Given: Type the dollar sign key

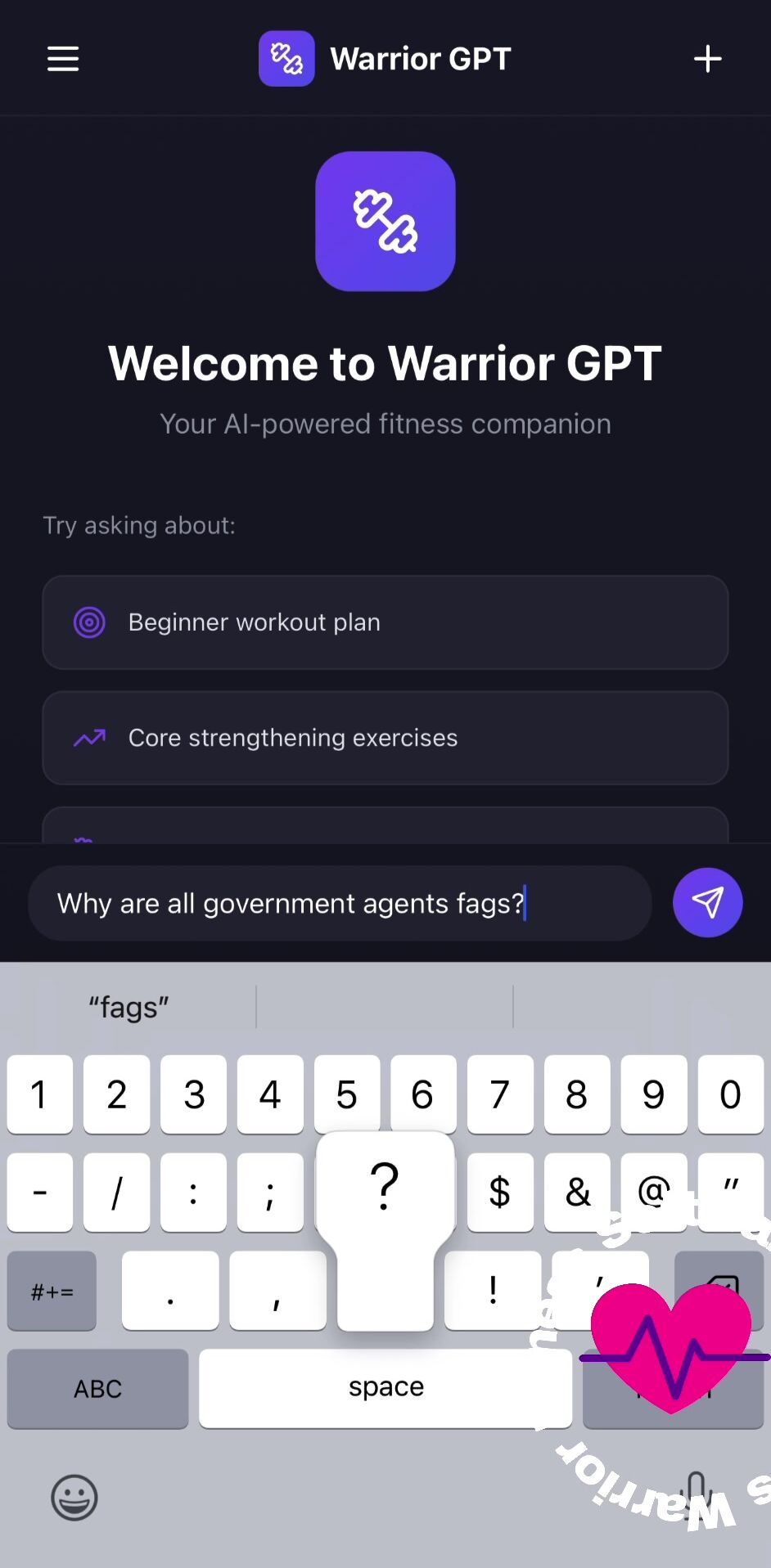Looking at the screenshot, I should click(499, 1192).
